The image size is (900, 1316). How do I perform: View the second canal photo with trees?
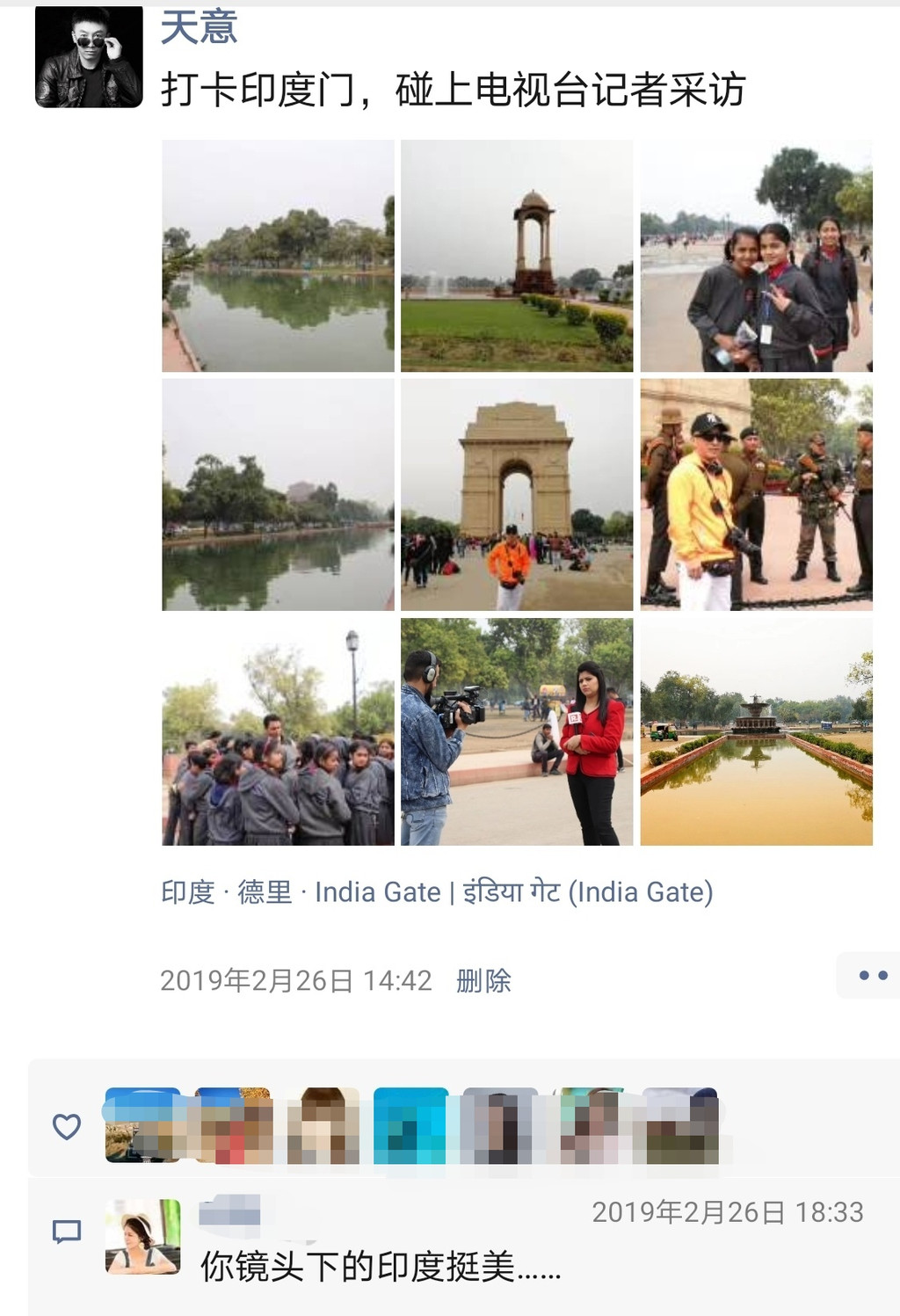[x=278, y=495]
